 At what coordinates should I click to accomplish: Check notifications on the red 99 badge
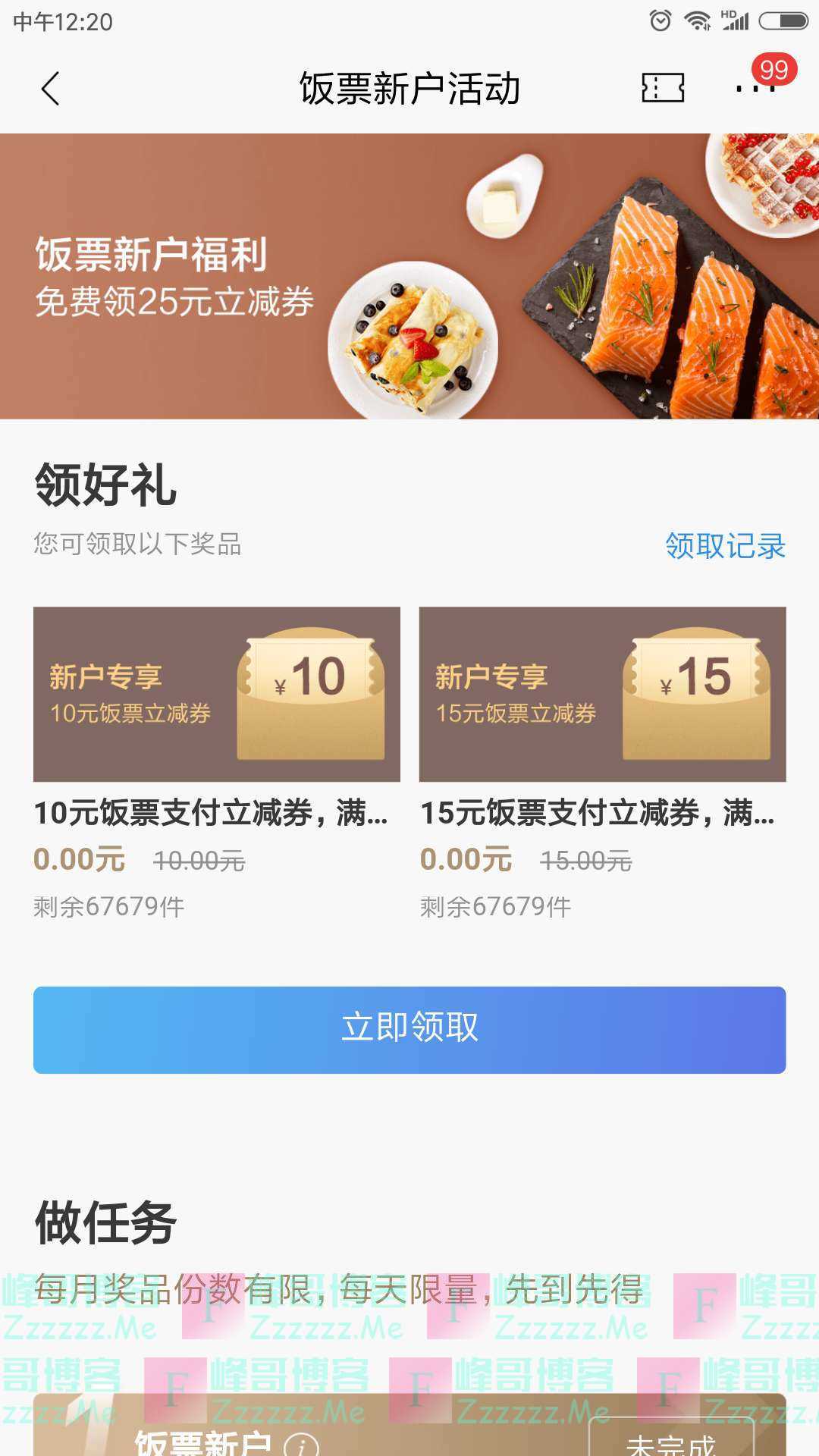coord(773,69)
